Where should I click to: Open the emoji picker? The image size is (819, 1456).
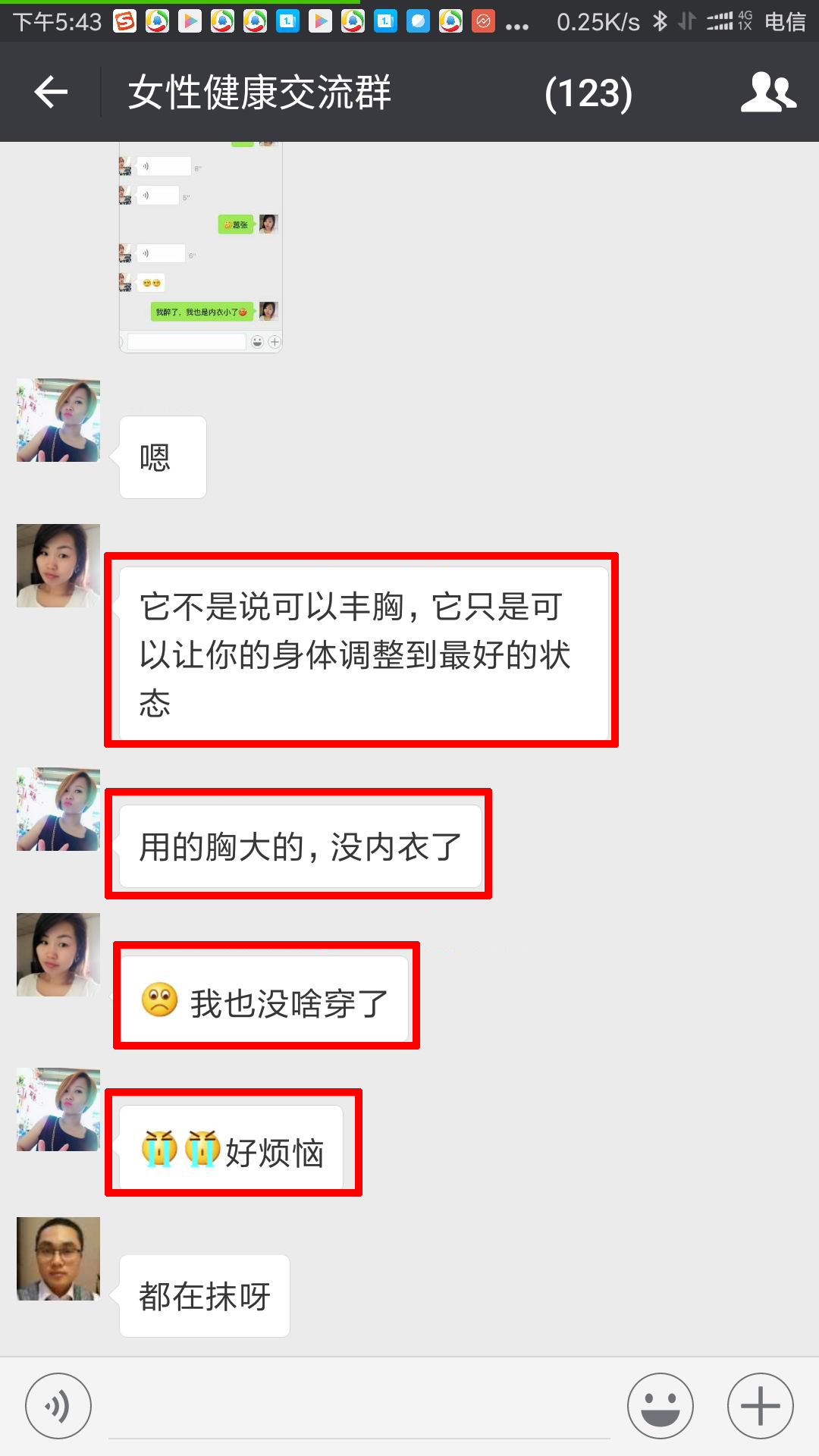660,1406
